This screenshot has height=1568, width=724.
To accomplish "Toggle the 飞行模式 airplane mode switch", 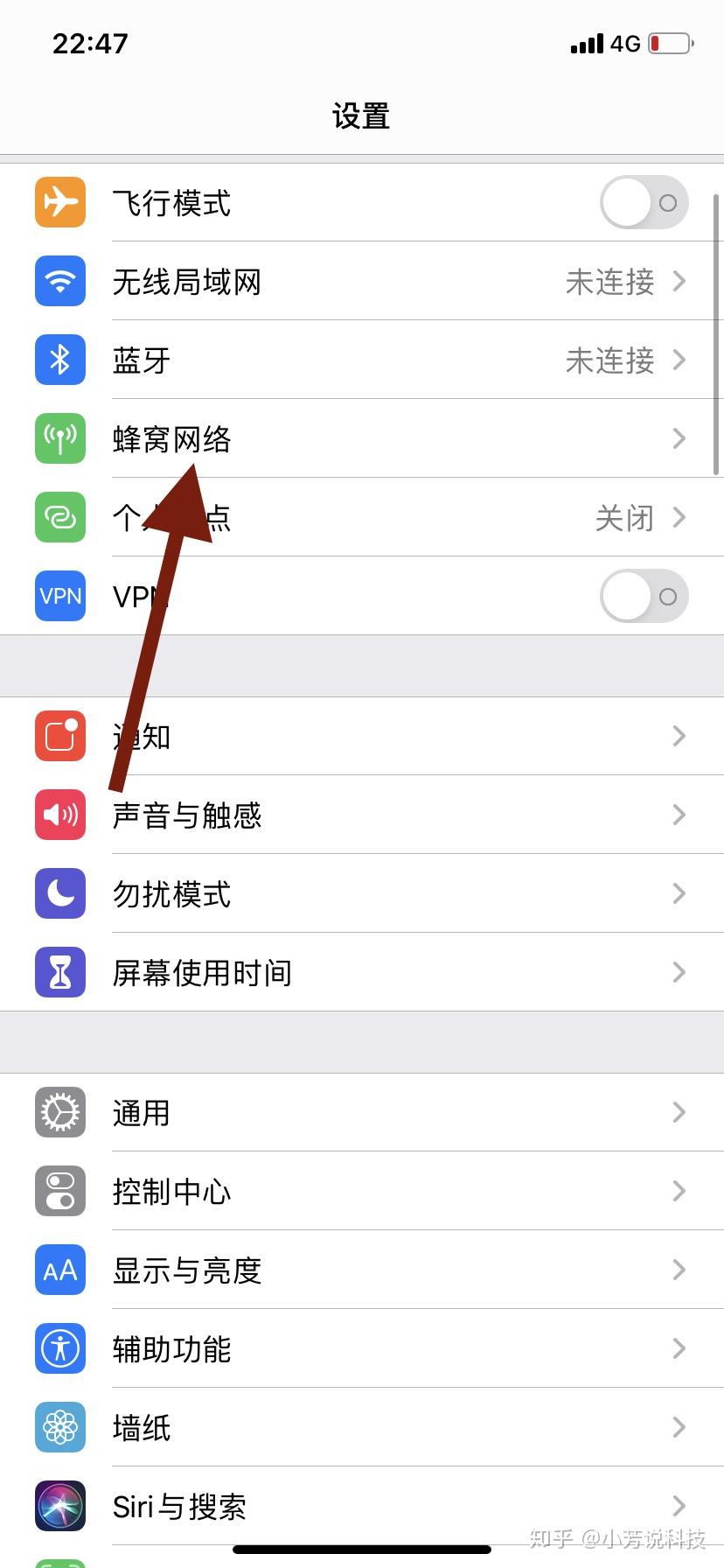I will pyautogui.click(x=644, y=203).
